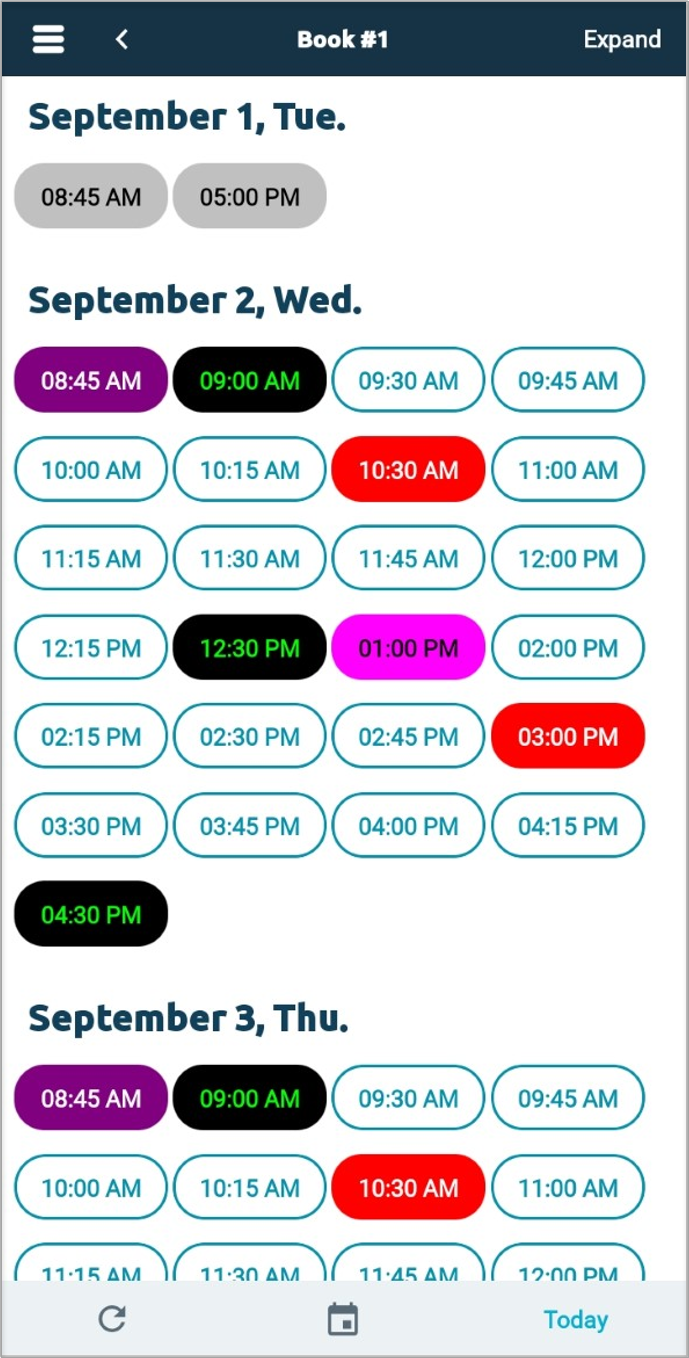
Task: Open the hamburger menu
Action: tap(48, 39)
